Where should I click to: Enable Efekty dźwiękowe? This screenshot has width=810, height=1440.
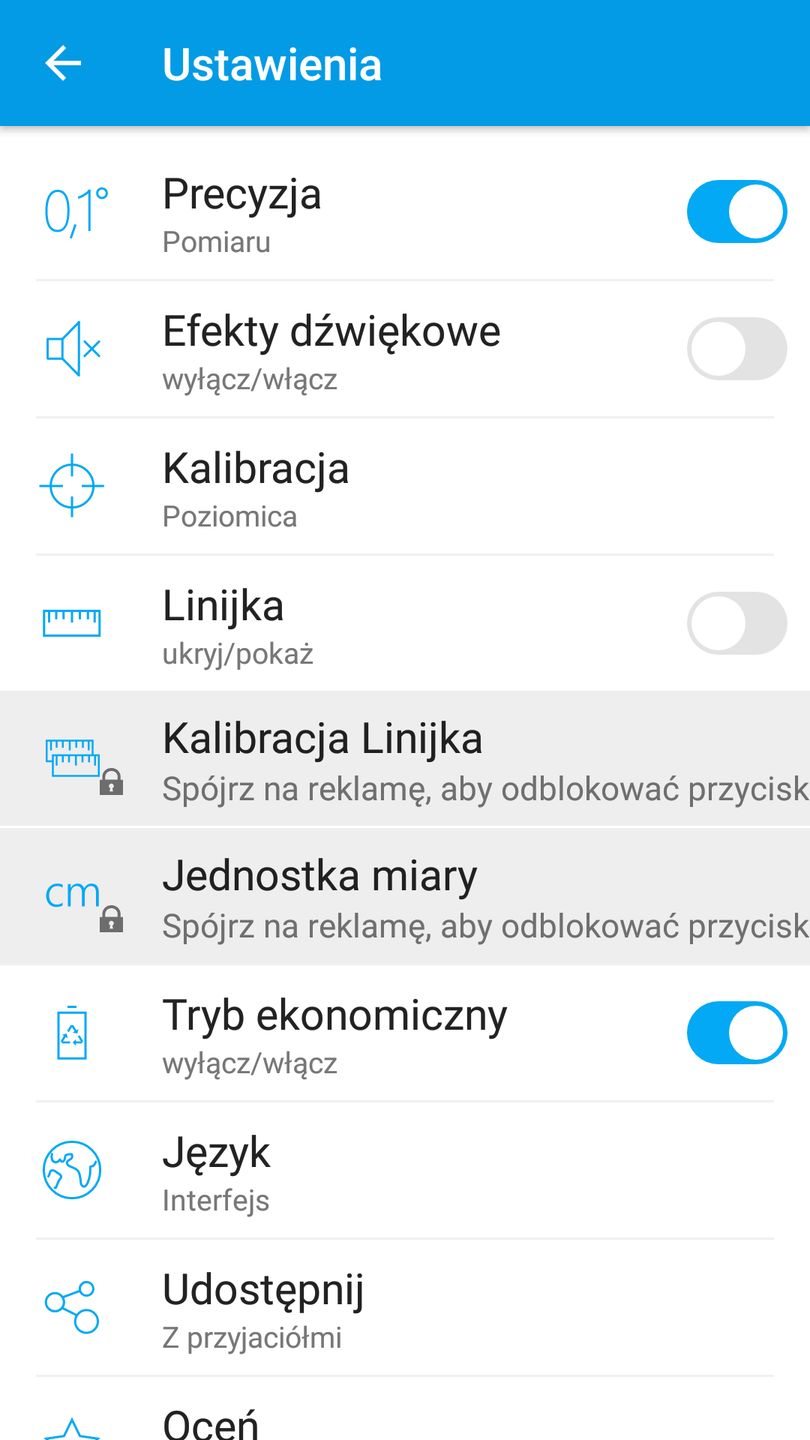coord(736,348)
